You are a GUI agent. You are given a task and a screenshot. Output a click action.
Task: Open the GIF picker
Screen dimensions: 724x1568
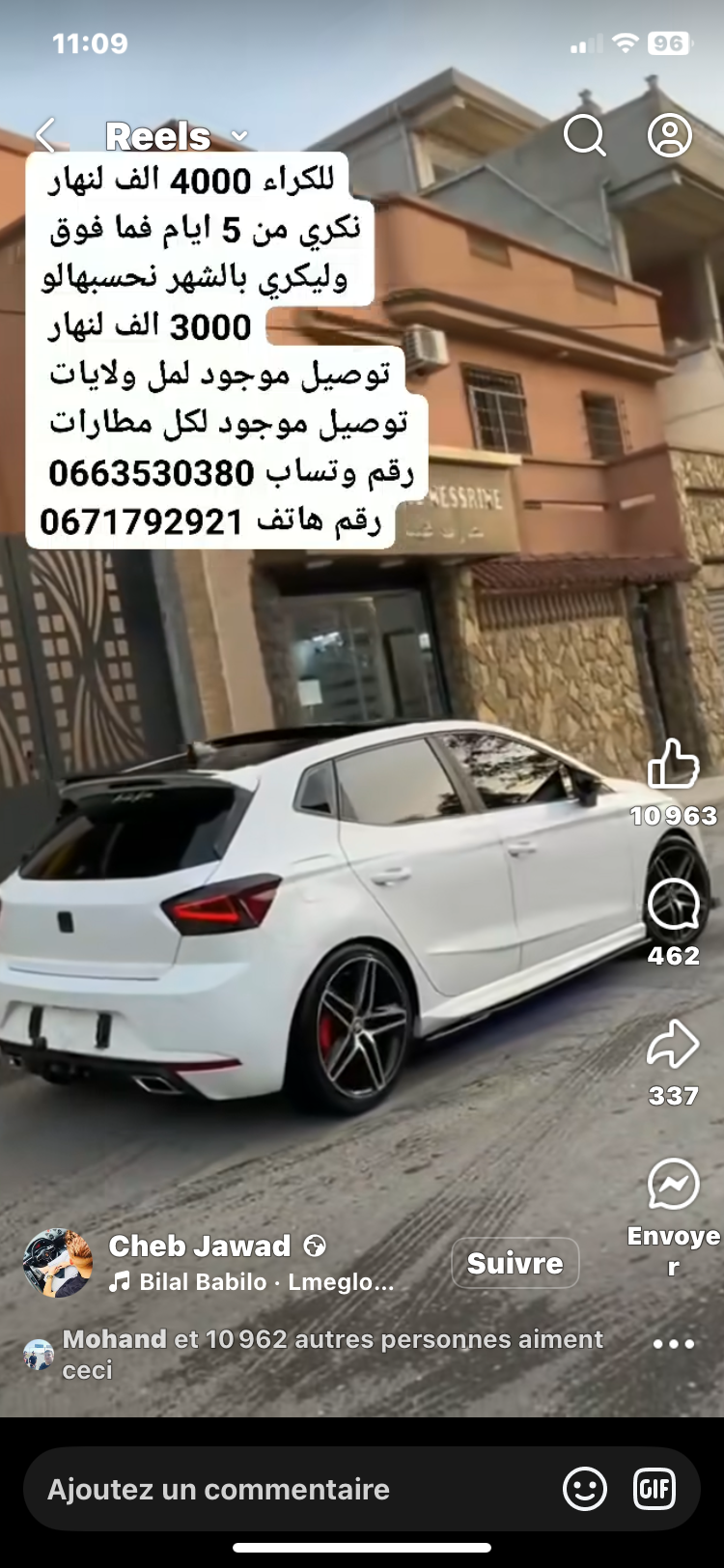(654, 1489)
